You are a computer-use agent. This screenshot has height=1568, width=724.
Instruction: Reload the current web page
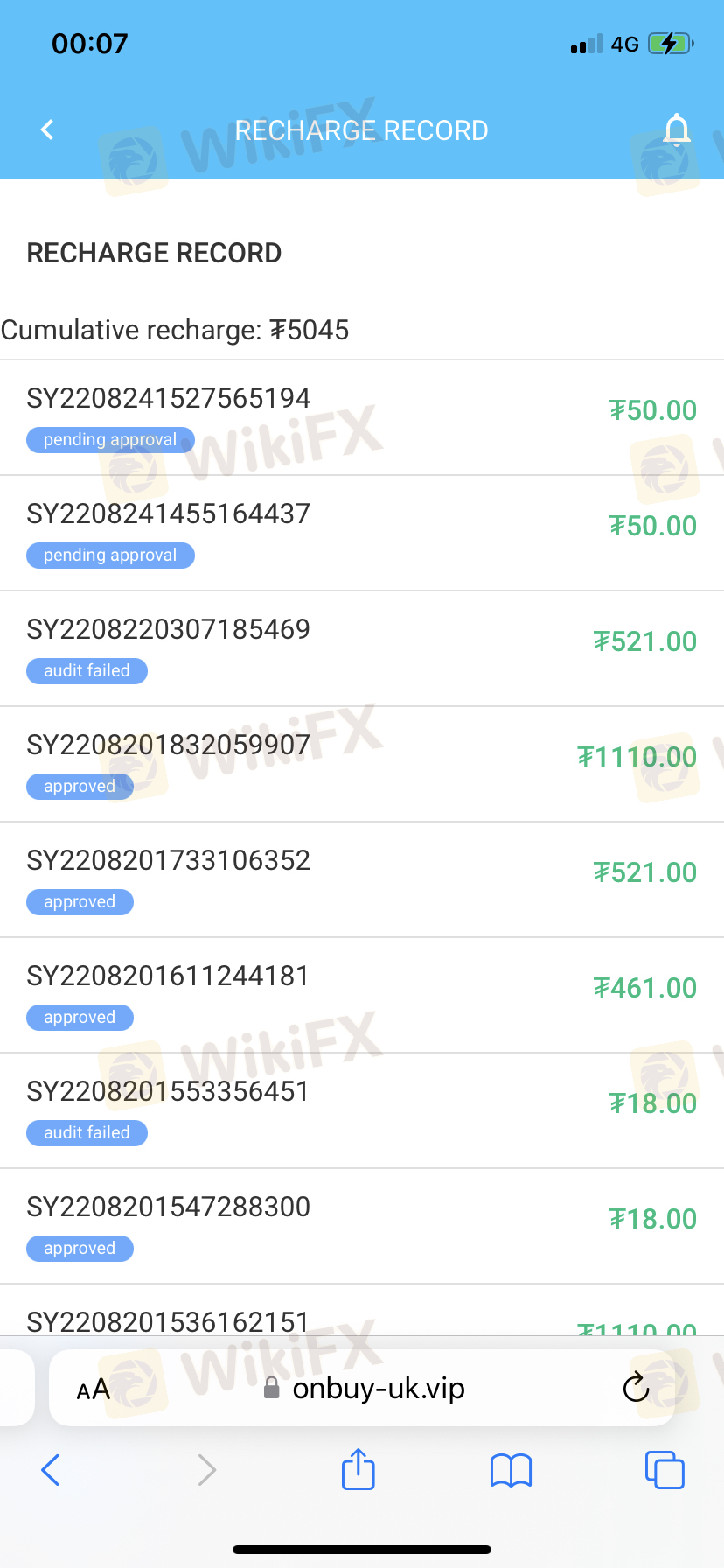click(x=636, y=1388)
